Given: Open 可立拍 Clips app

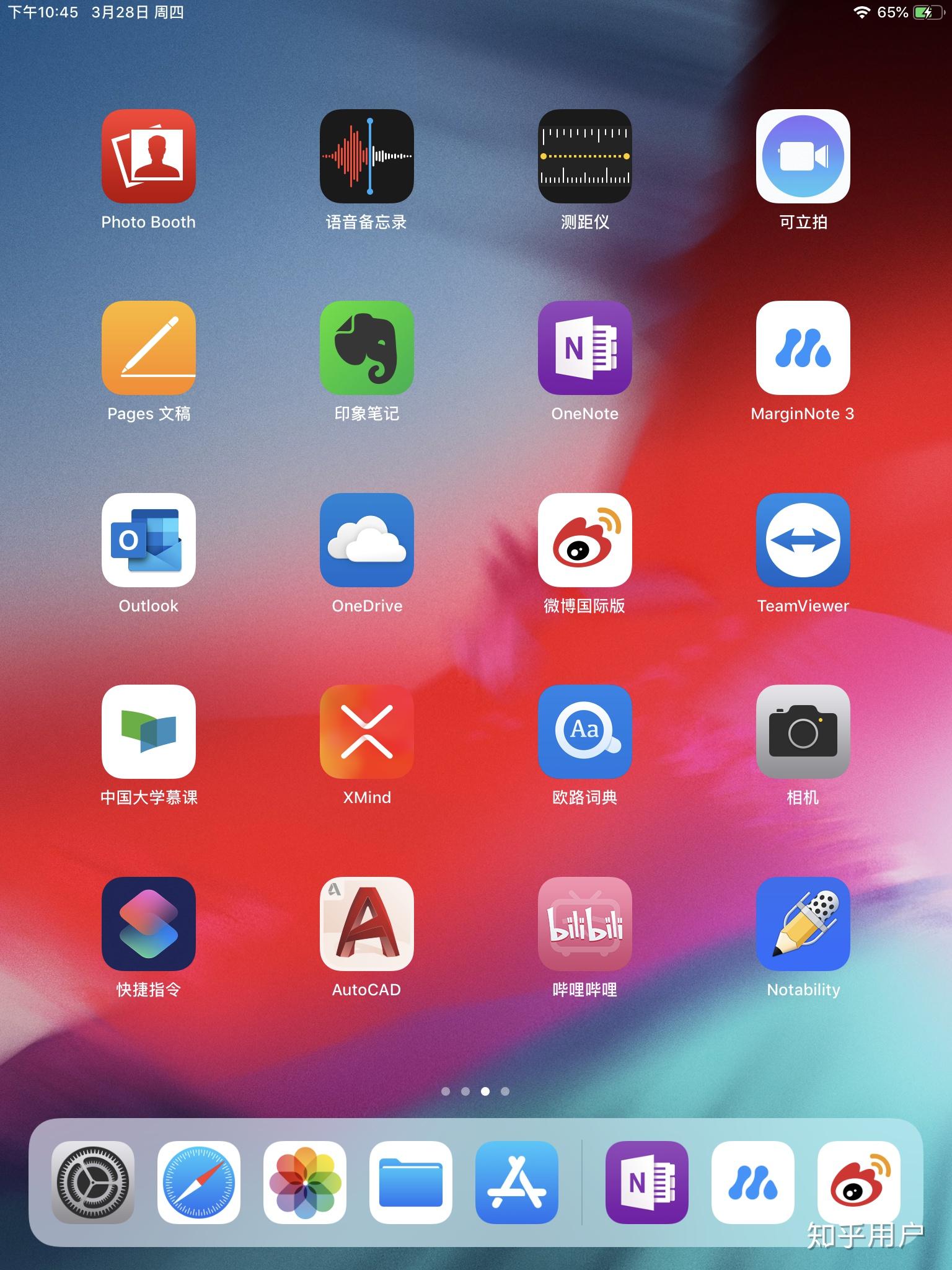Looking at the screenshot, I should coord(803,156).
